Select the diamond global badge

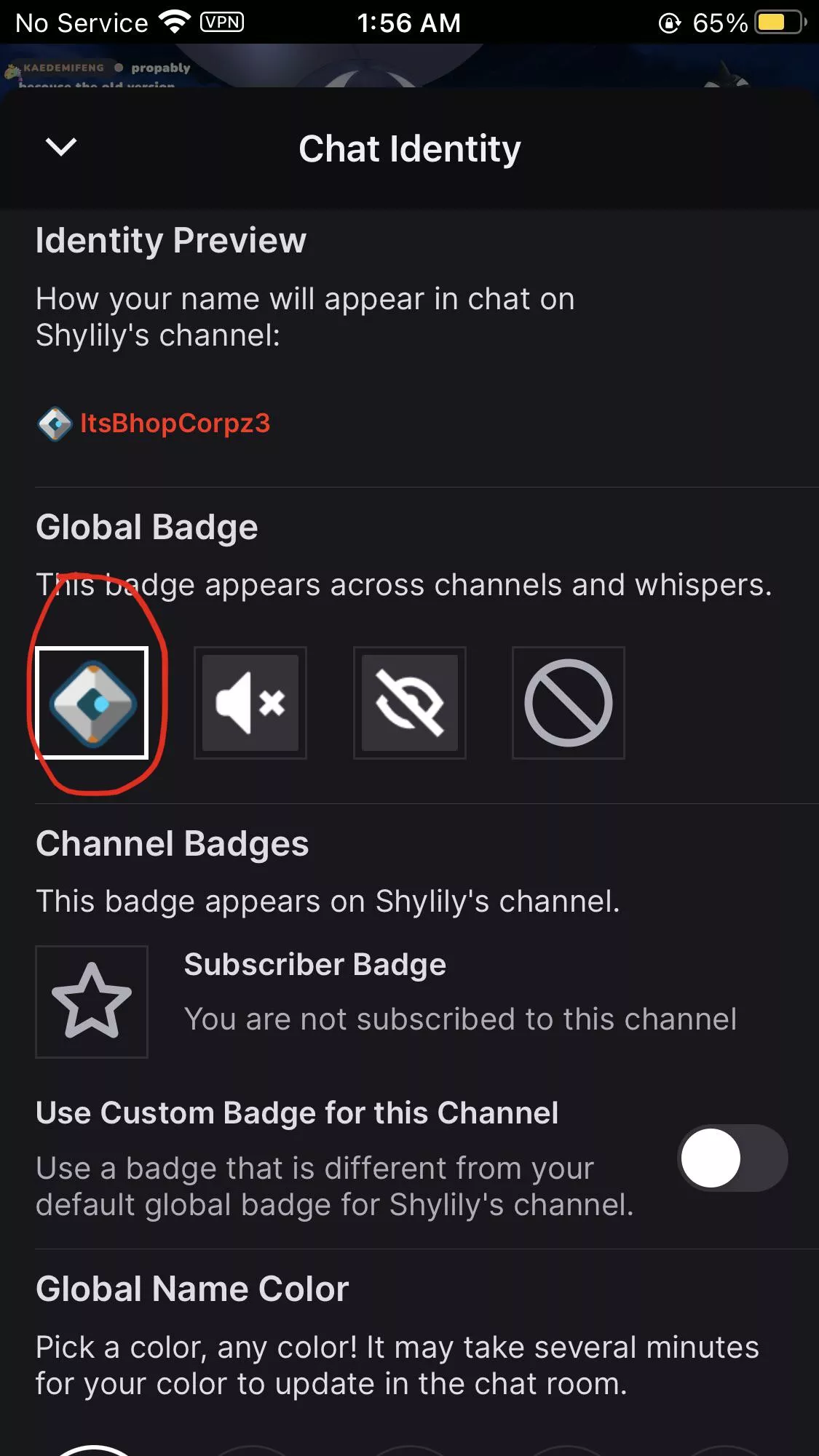[x=92, y=701]
